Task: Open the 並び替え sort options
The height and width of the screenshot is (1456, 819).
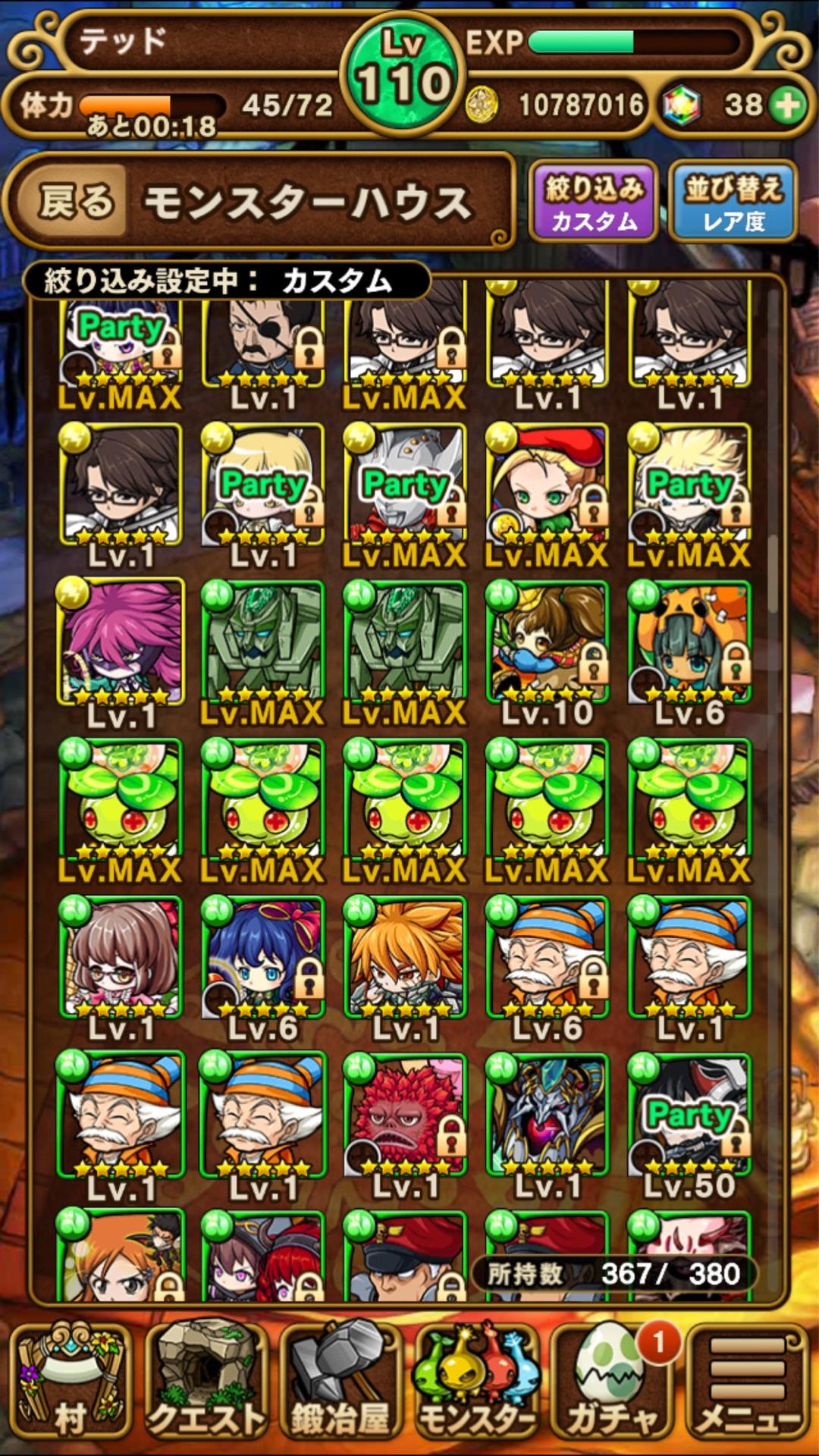Action: [733, 202]
